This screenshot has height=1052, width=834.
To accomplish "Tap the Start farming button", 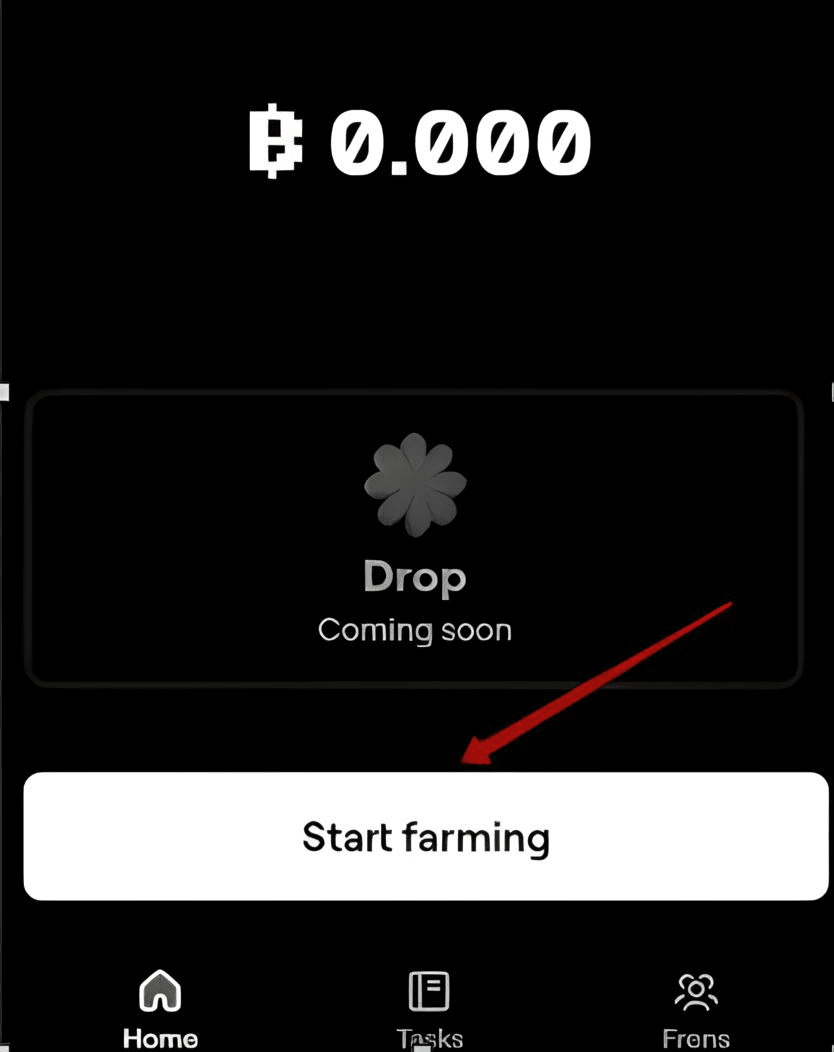I will (426, 836).
